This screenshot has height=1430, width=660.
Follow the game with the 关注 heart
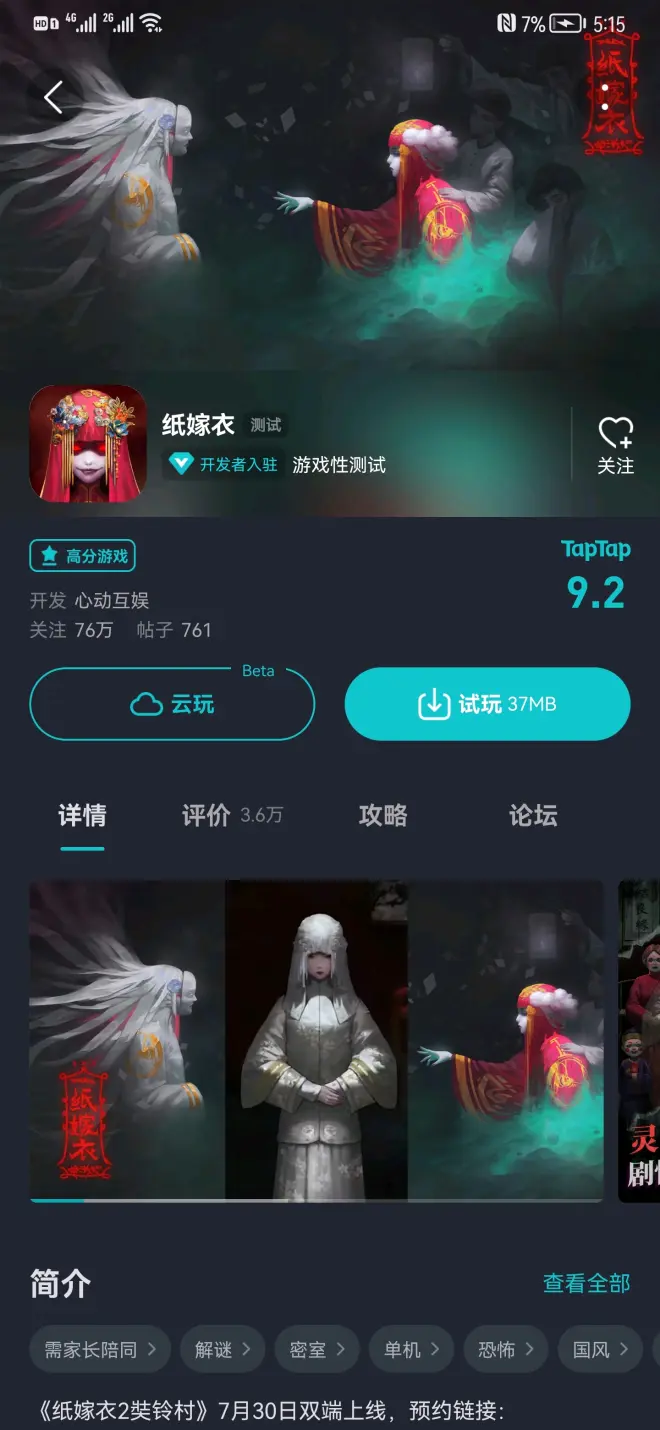(x=615, y=445)
